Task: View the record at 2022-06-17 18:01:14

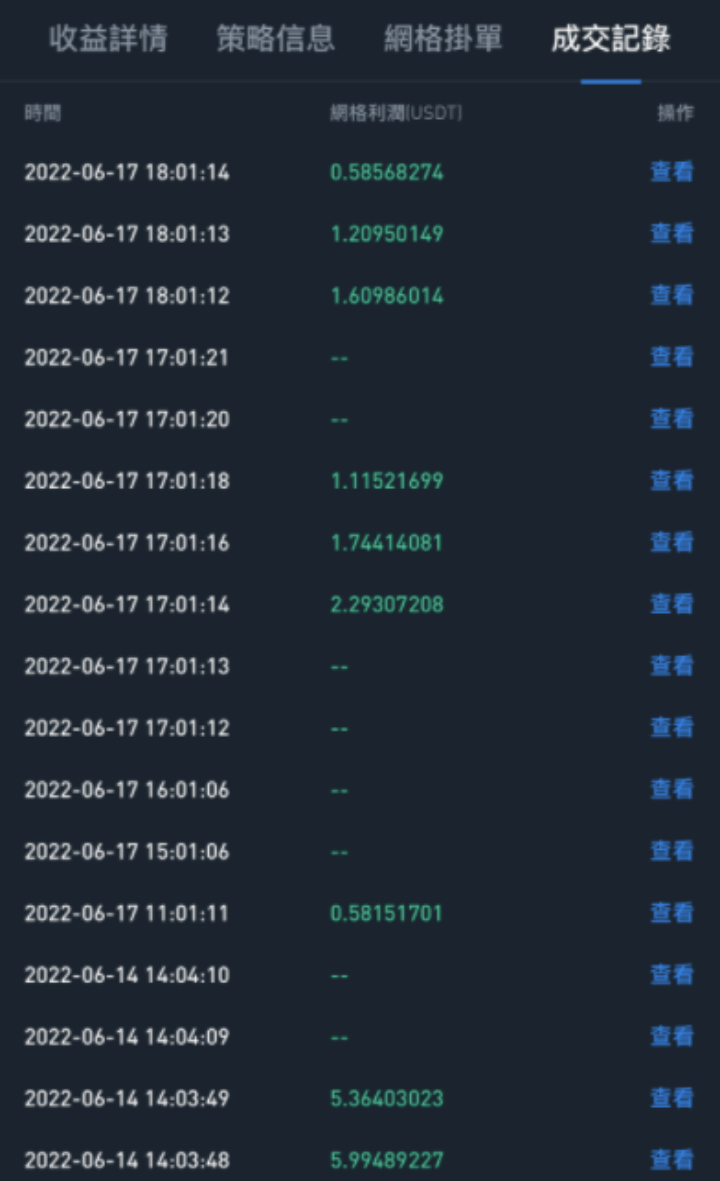Action: point(671,172)
